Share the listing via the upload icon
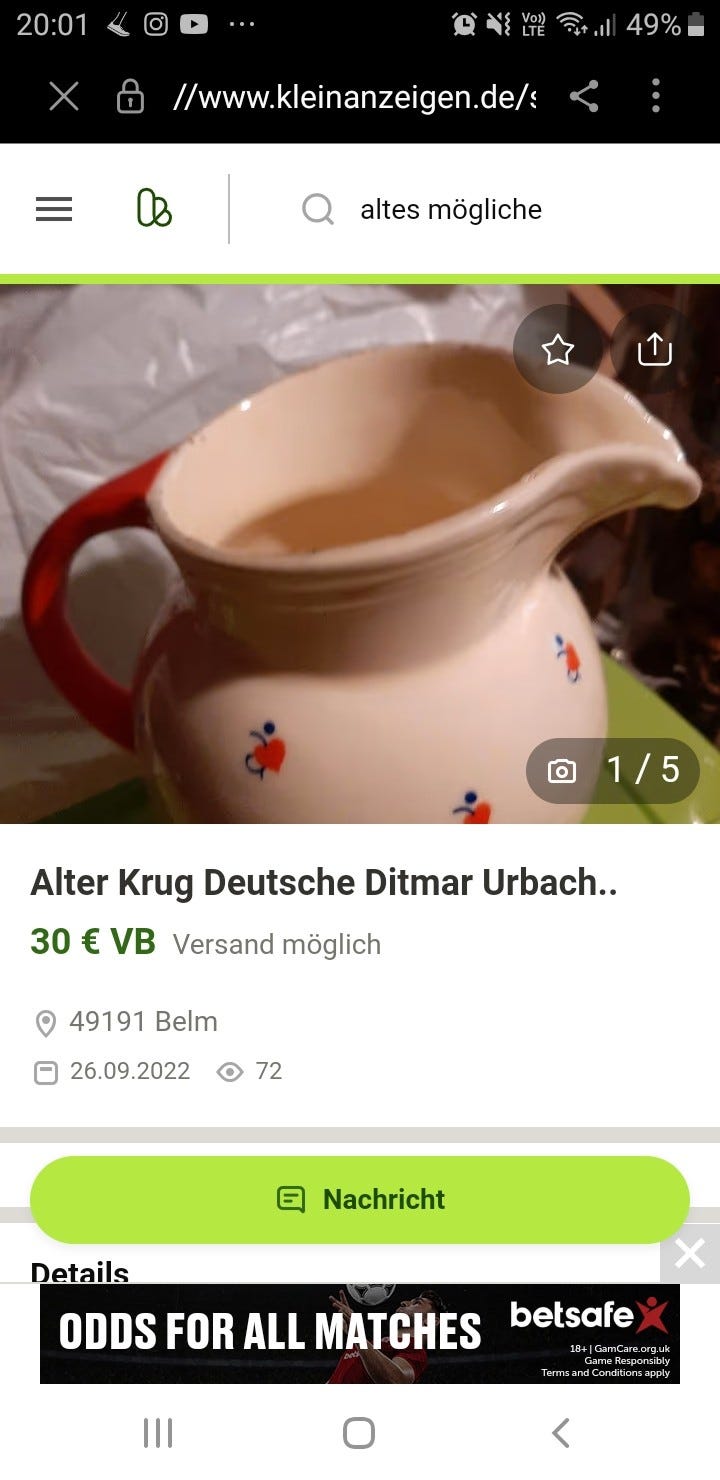Viewport: 720px width, 1480px height. [x=654, y=349]
